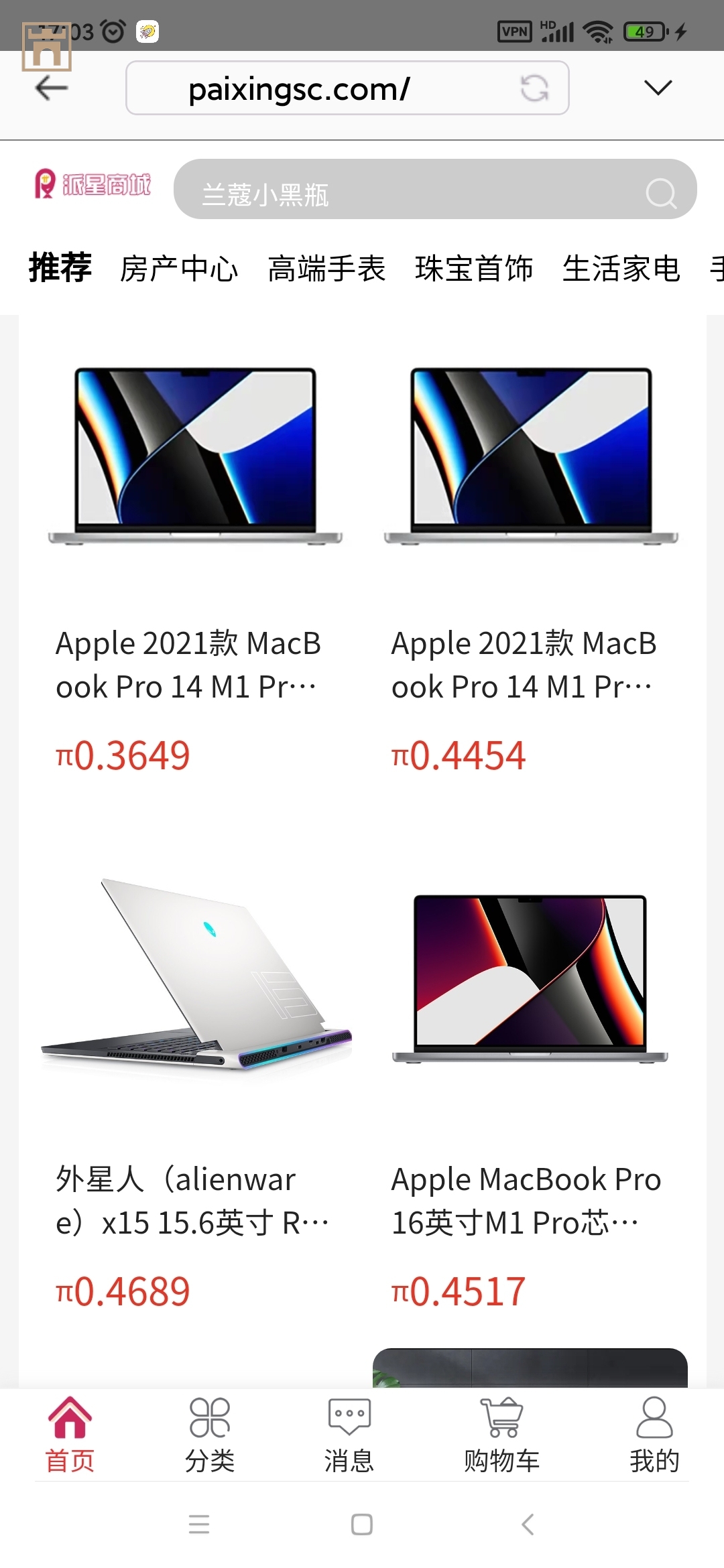Open MacBook Pro 14 priced π0.3649
This screenshot has height=1568, width=724.
point(194,570)
